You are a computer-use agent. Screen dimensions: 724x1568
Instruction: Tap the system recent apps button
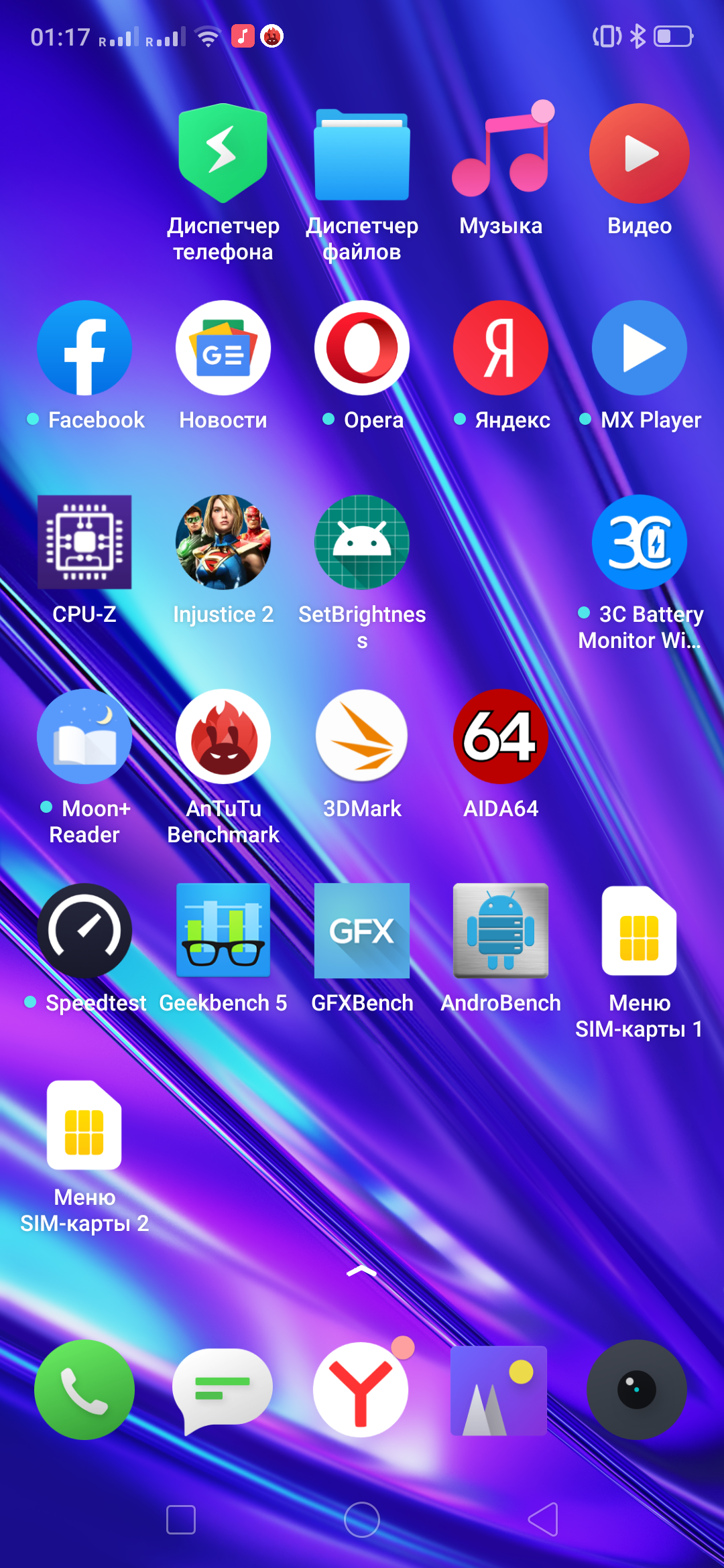point(181,1520)
